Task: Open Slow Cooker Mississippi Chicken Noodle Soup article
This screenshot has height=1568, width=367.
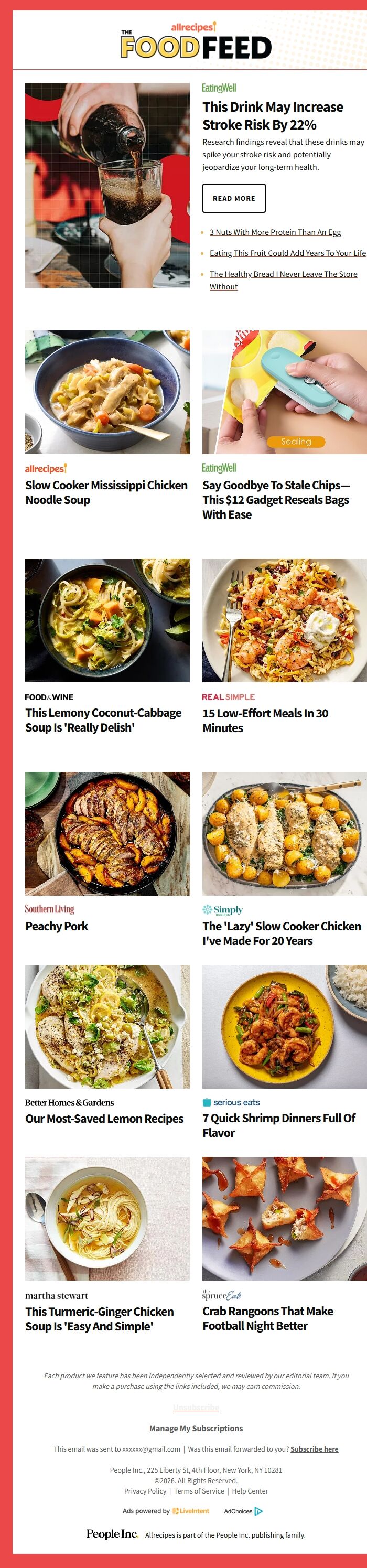Action: pos(106,492)
